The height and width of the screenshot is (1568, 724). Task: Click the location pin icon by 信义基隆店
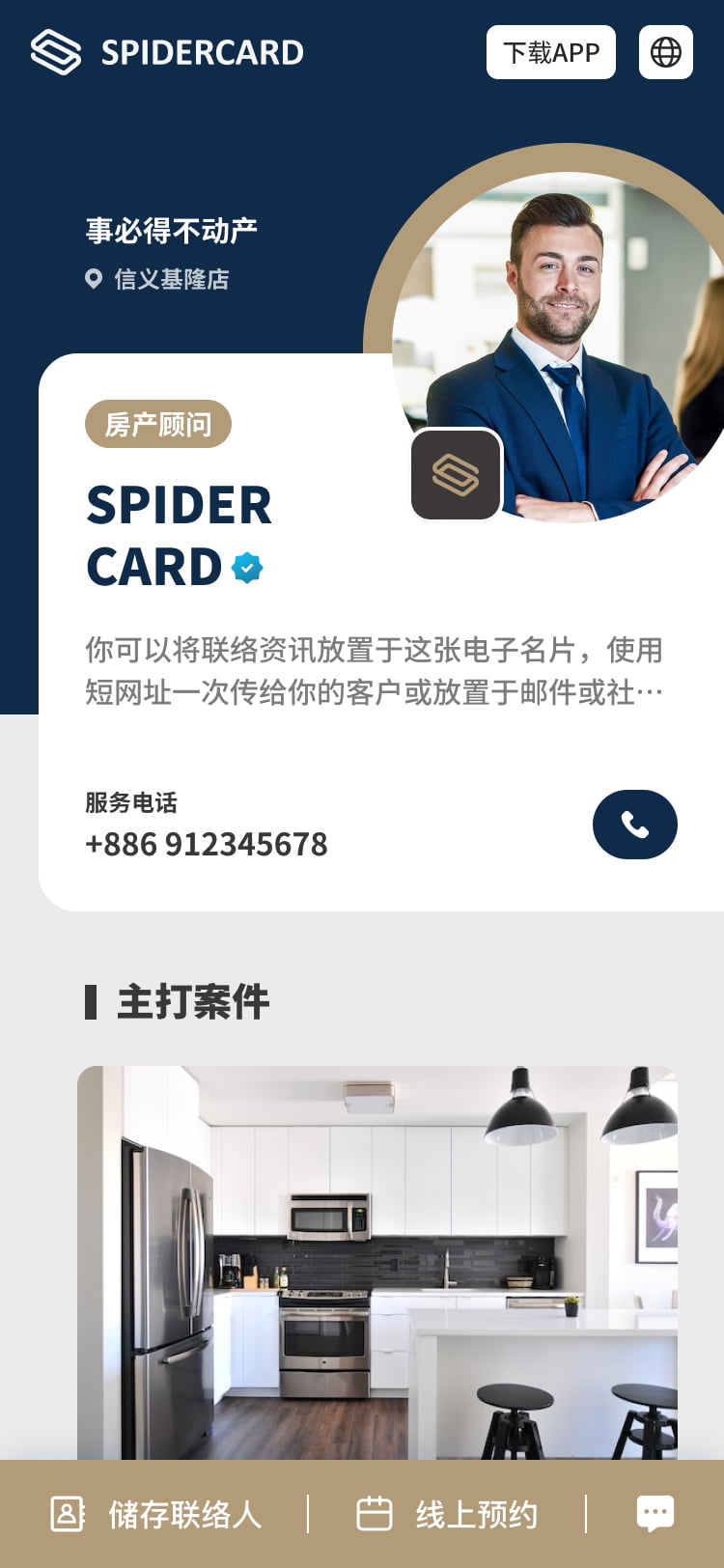(93, 281)
